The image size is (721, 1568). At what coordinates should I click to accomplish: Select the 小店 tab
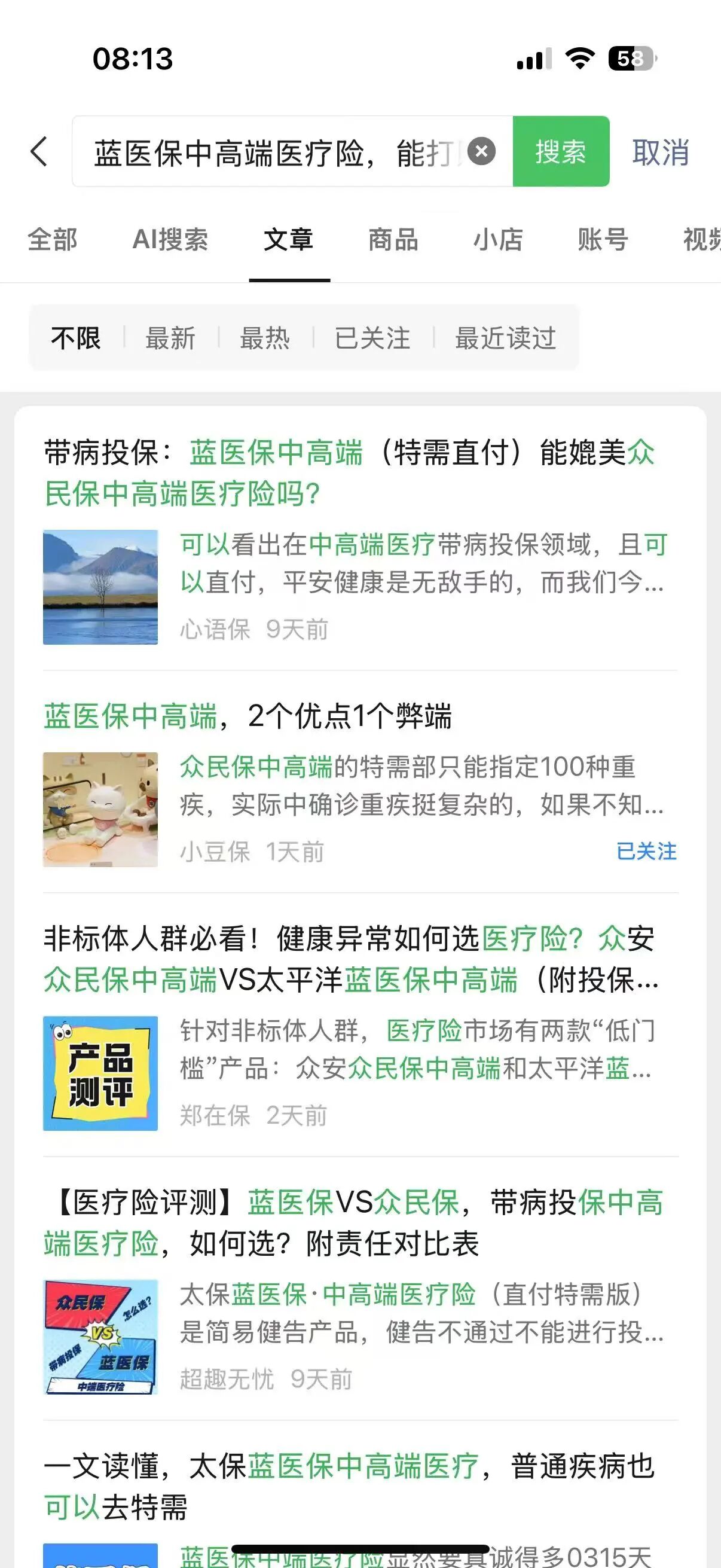click(497, 239)
